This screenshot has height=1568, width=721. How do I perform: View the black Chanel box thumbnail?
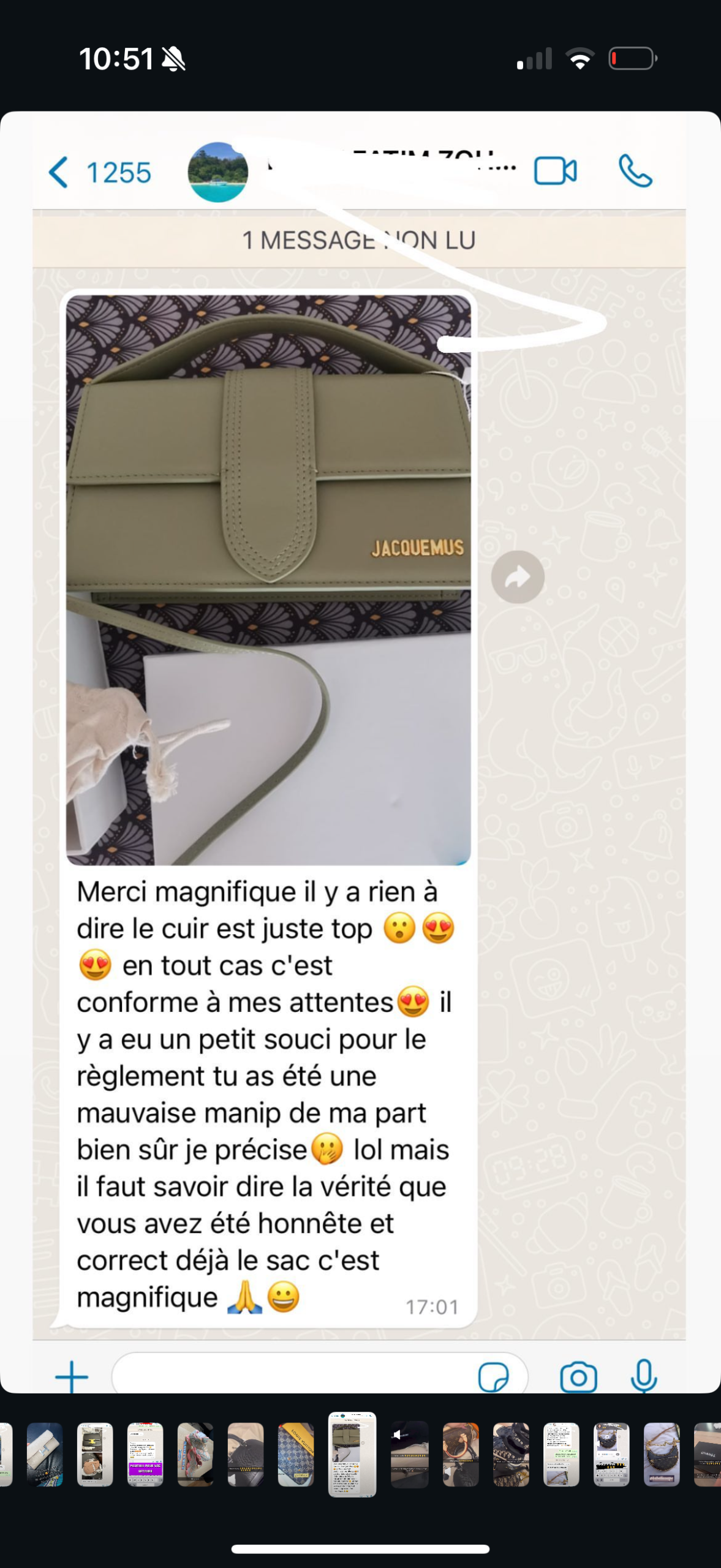pyautogui.click(x=708, y=1454)
